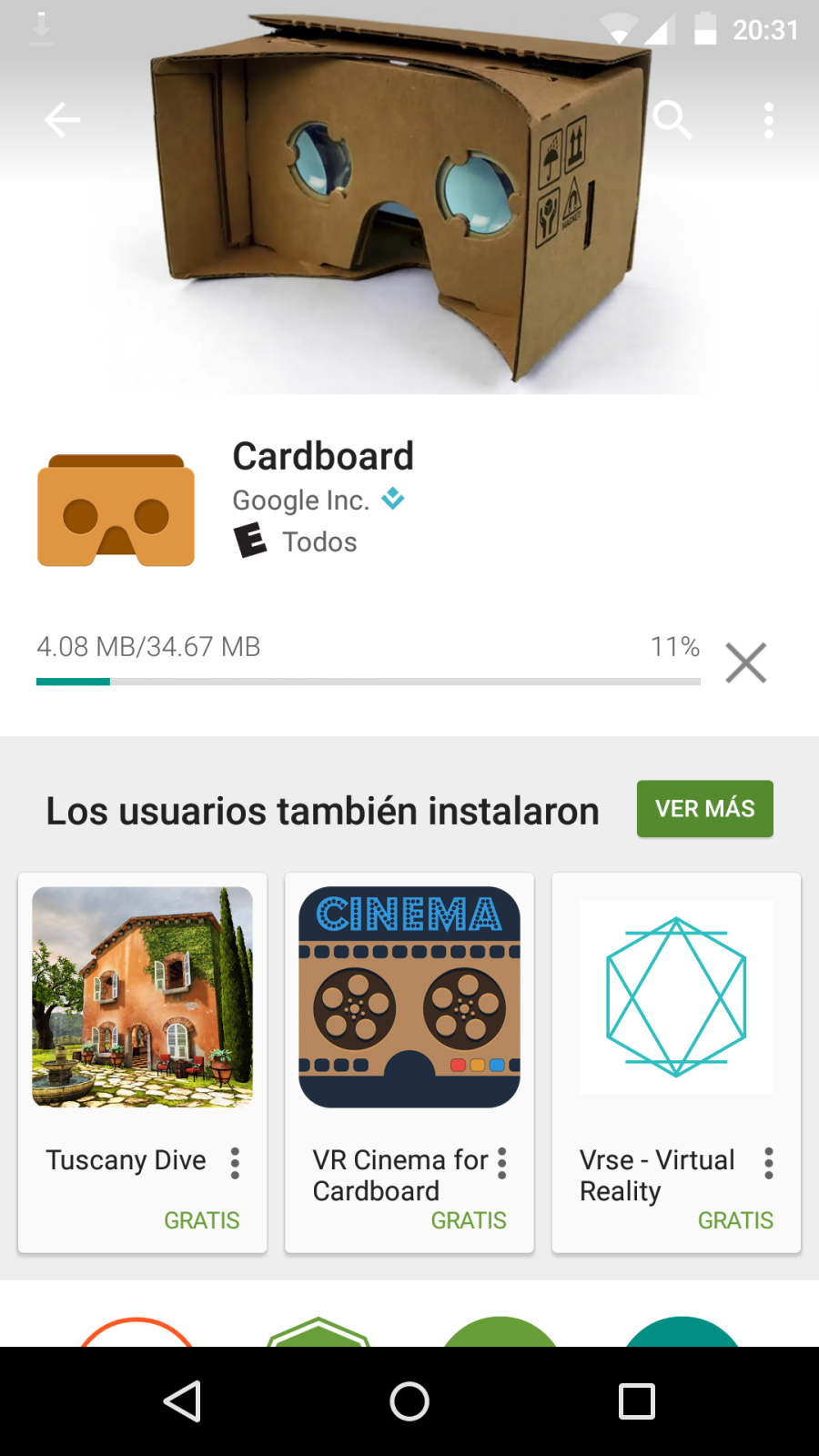Viewport: 819px width, 1456px height.
Task: Open the overflow menu on Tuscany Dive
Action: coord(234,1163)
